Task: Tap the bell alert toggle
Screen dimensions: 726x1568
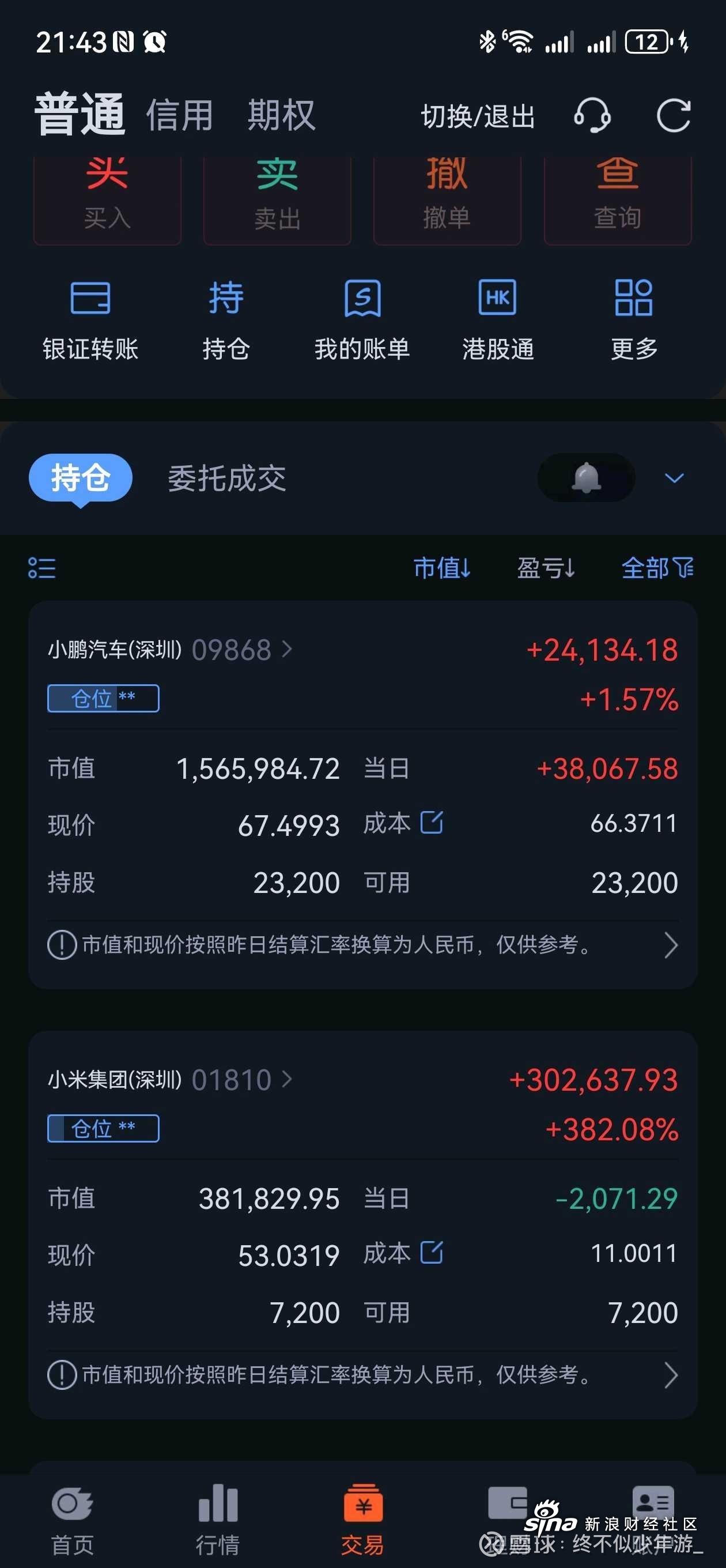Action: [586, 478]
